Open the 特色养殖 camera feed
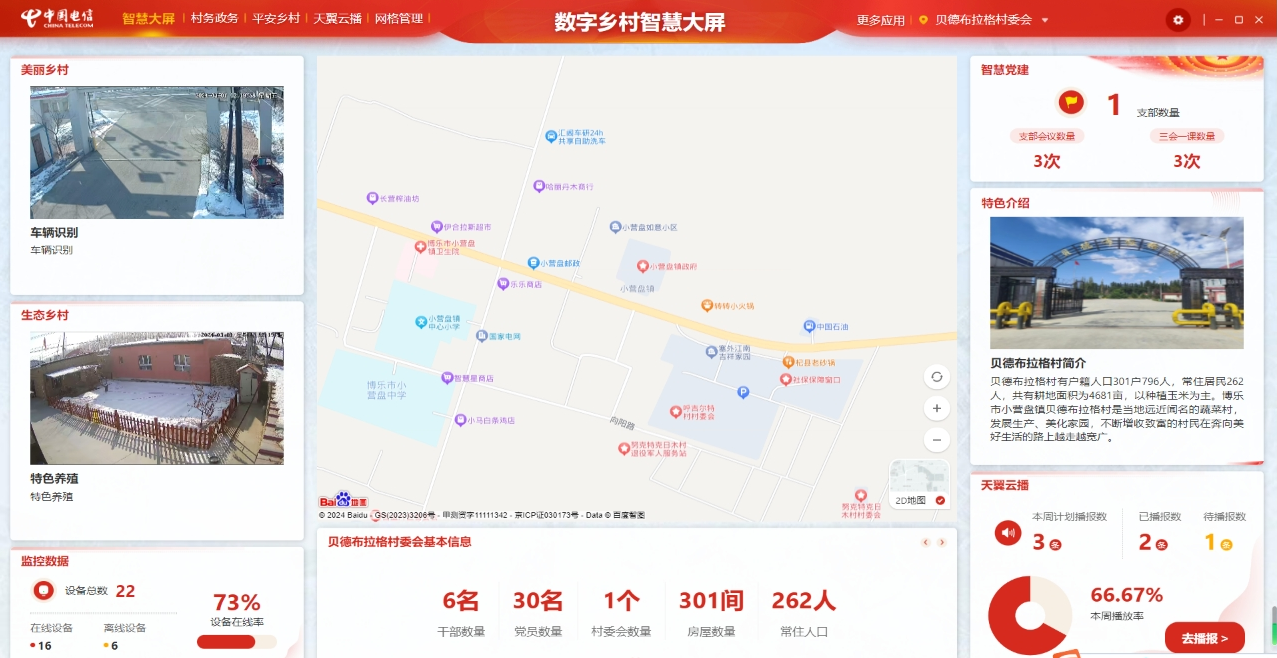Image resolution: width=1277 pixels, height=658 pixels. click(156, 398)
